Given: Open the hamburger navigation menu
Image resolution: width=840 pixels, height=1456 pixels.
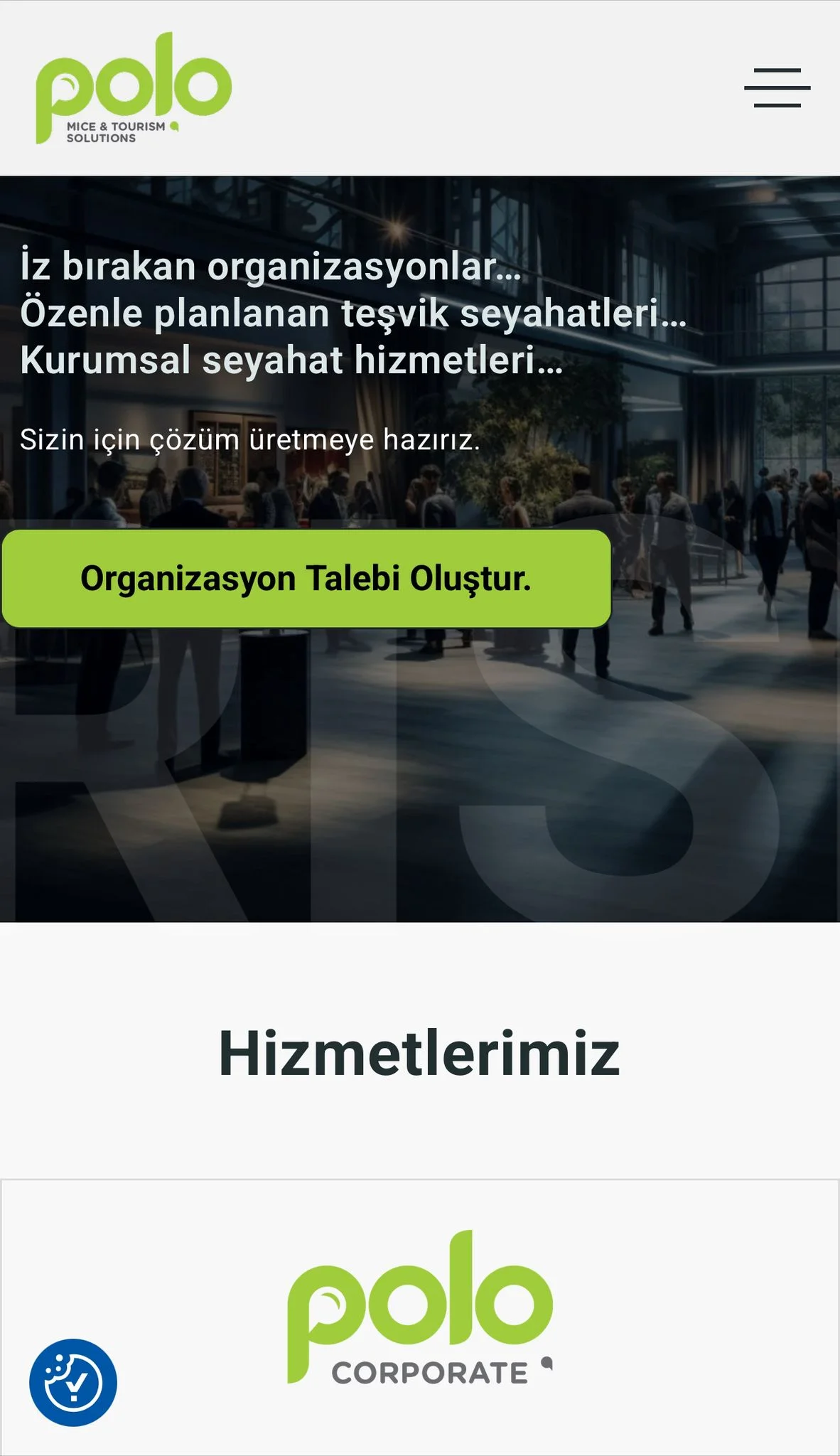Looking at the screenshot, I should point(777,87).
